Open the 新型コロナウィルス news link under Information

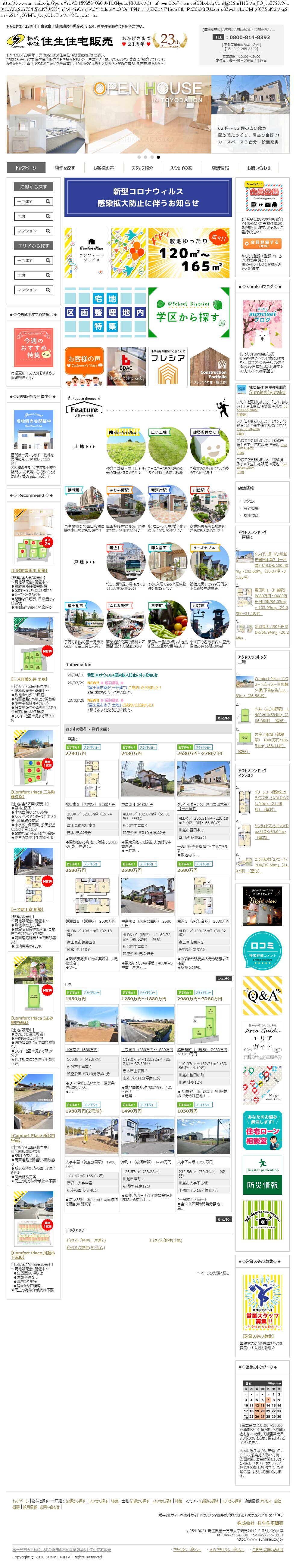point(123,675)
